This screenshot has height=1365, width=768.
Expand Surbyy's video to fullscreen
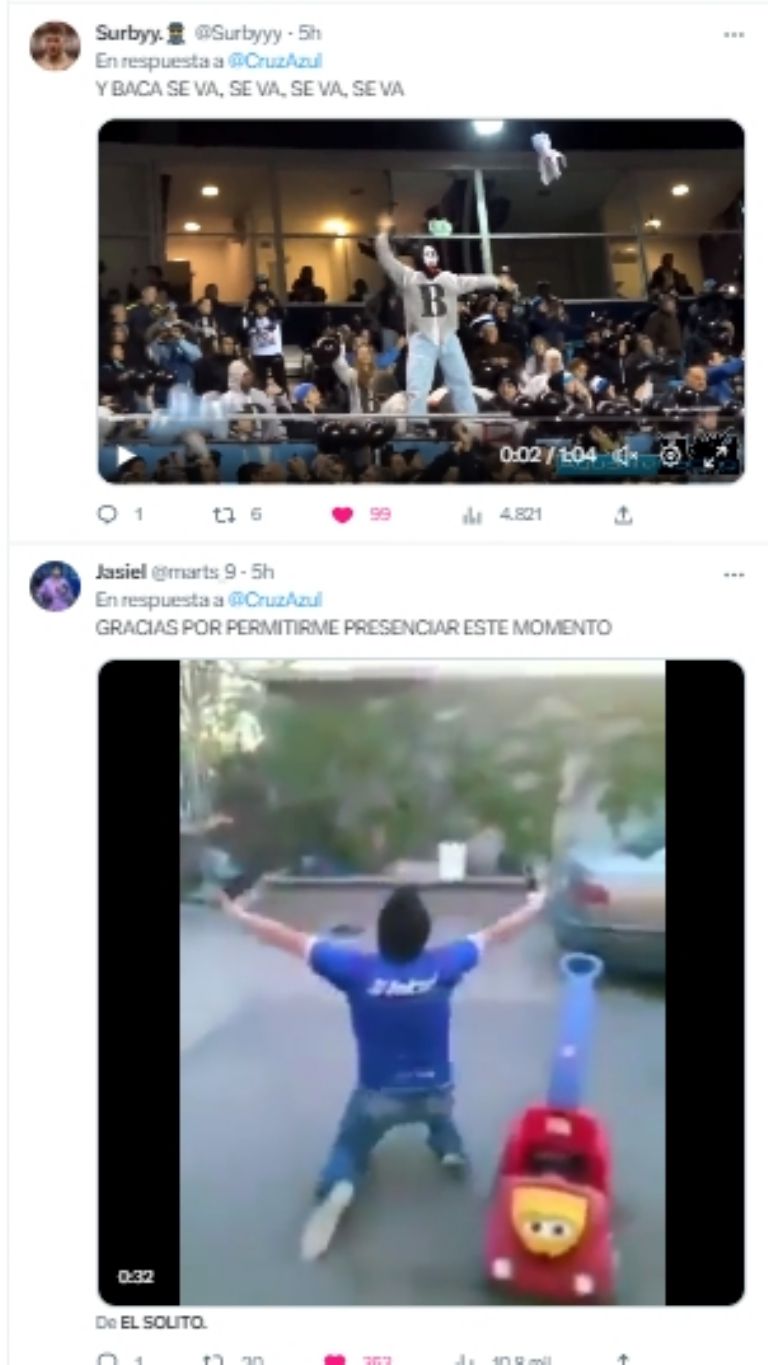pyautogui.click(x=717, y=455)
